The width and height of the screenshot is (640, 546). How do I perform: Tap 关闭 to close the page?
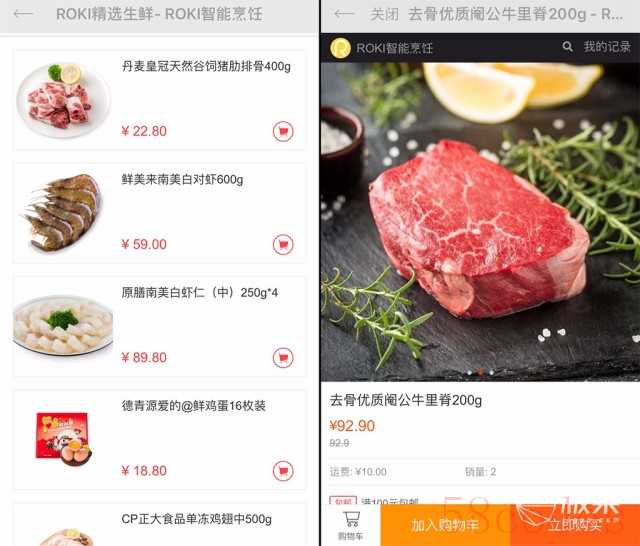(x=384, y=15)
